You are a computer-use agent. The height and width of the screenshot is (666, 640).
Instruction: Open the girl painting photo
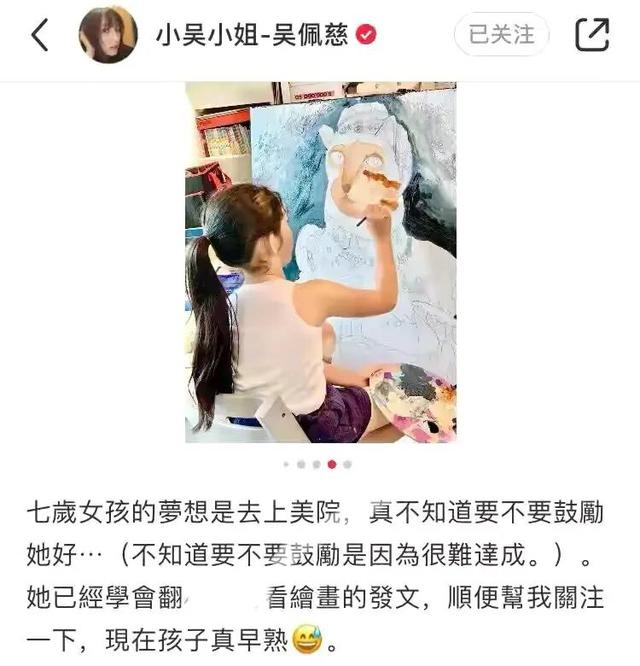320,262
